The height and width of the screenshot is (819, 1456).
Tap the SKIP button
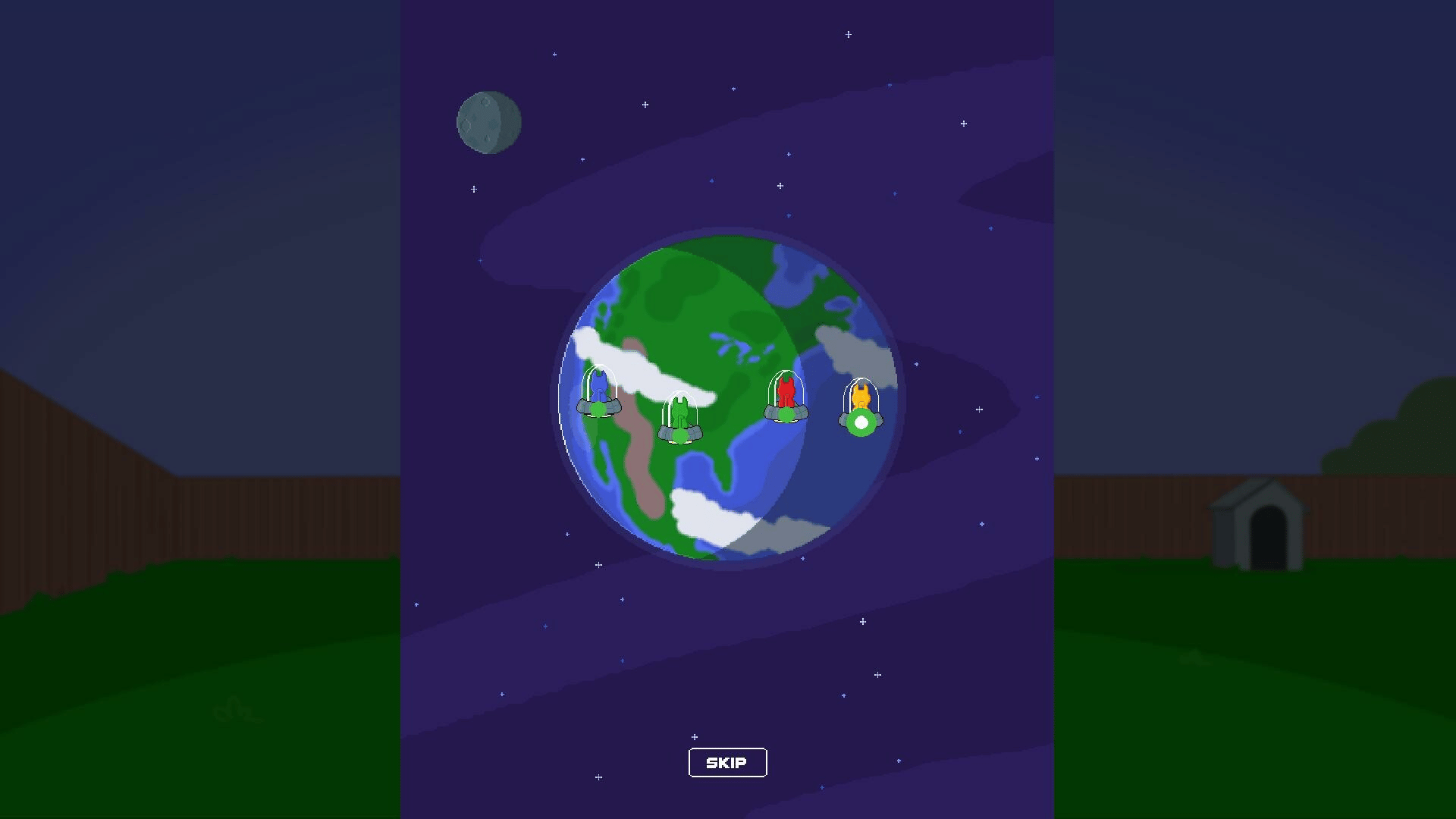pos(727,762)
